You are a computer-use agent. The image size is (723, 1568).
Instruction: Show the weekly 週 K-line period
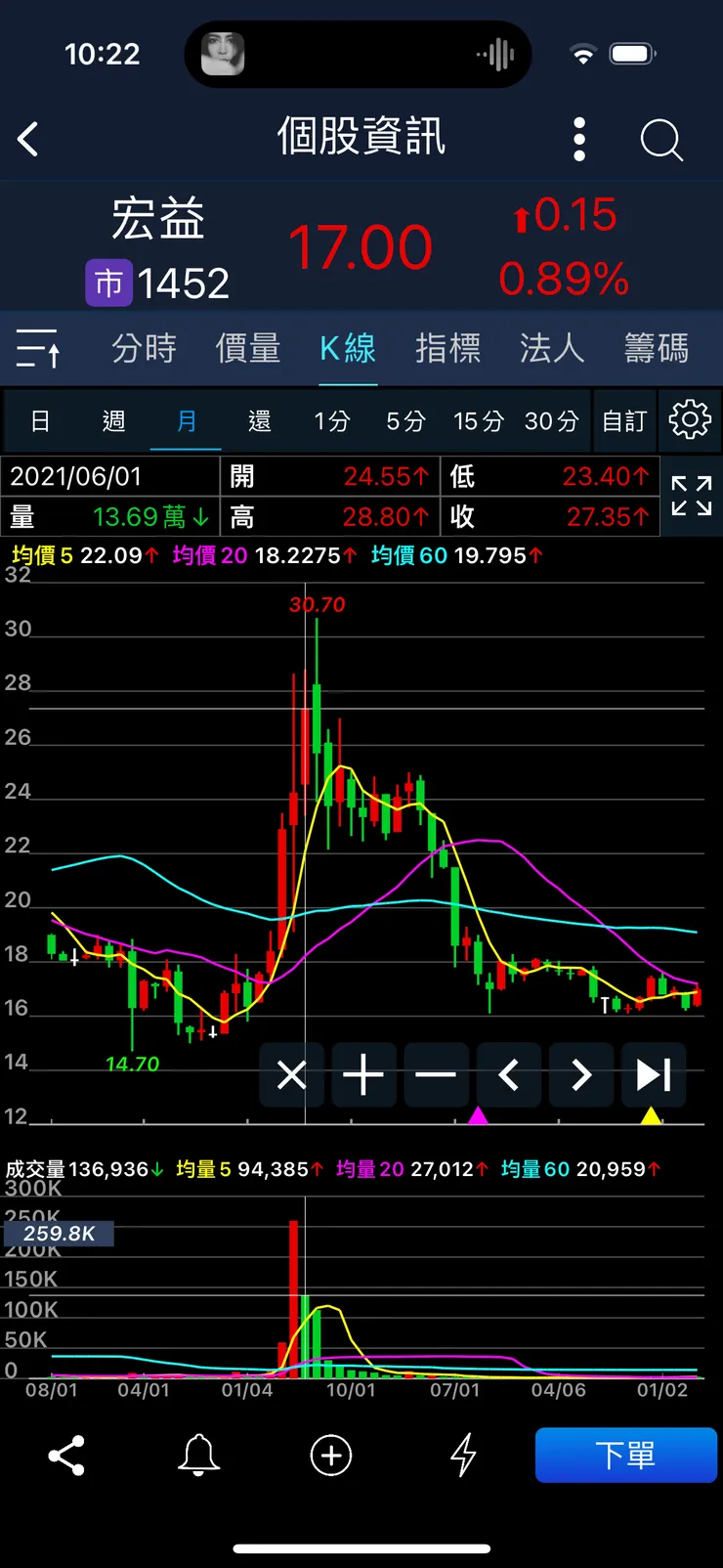[113, 421]
